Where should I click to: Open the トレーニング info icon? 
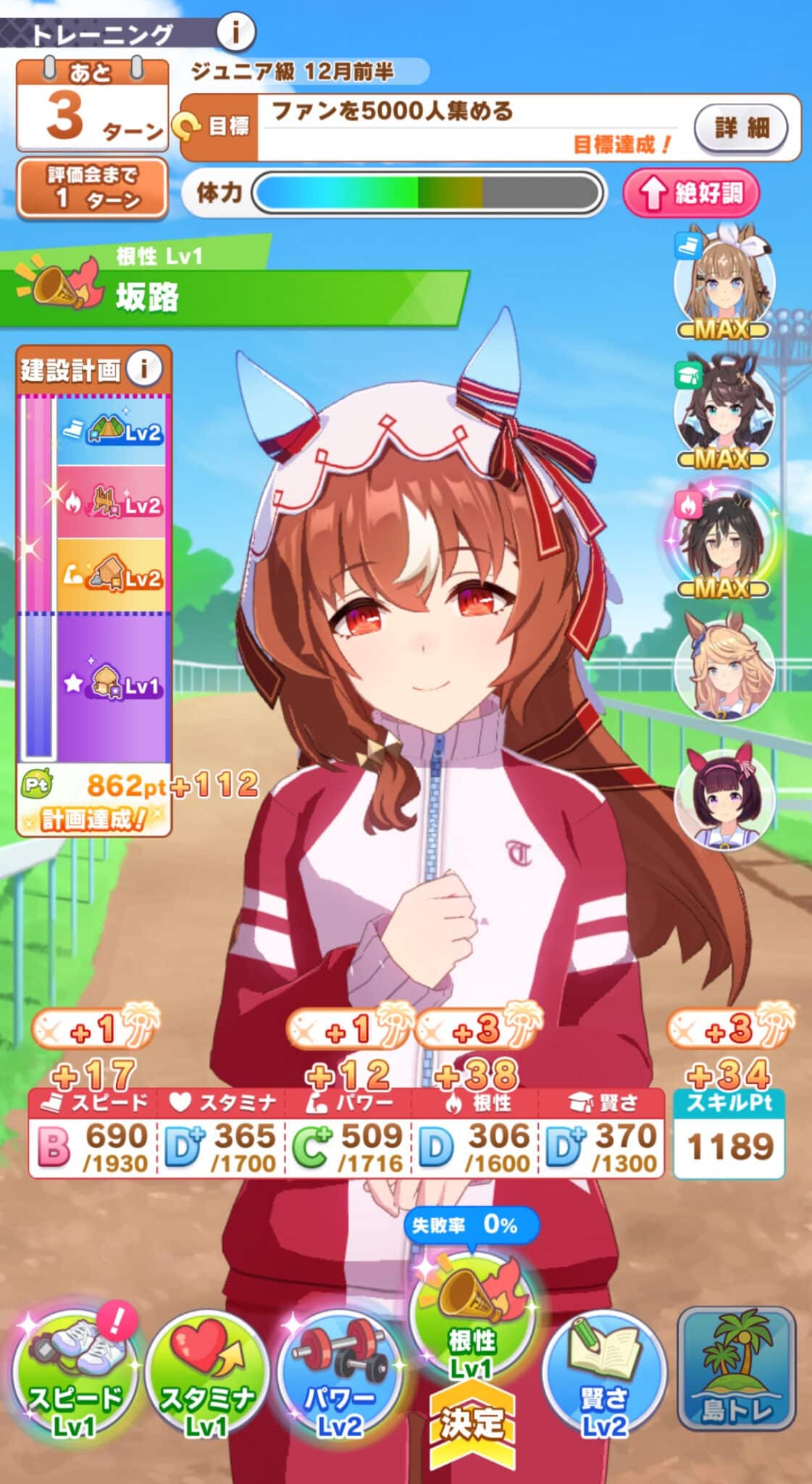coord(235,32)
